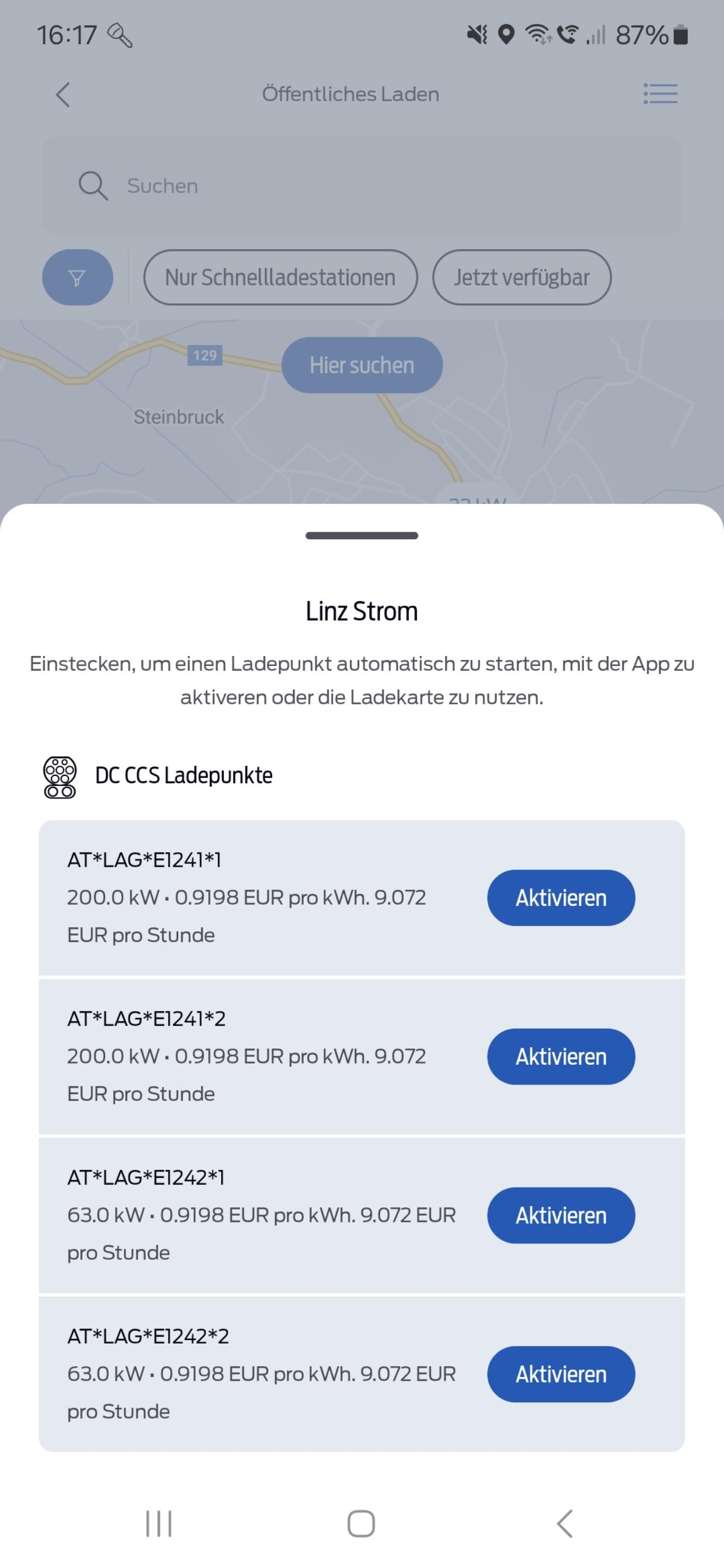This screenshot has height=1568, width=724.
Task: Tap Aktivieren for AT*LAG*E1242*1
Action: (560, 1215)
